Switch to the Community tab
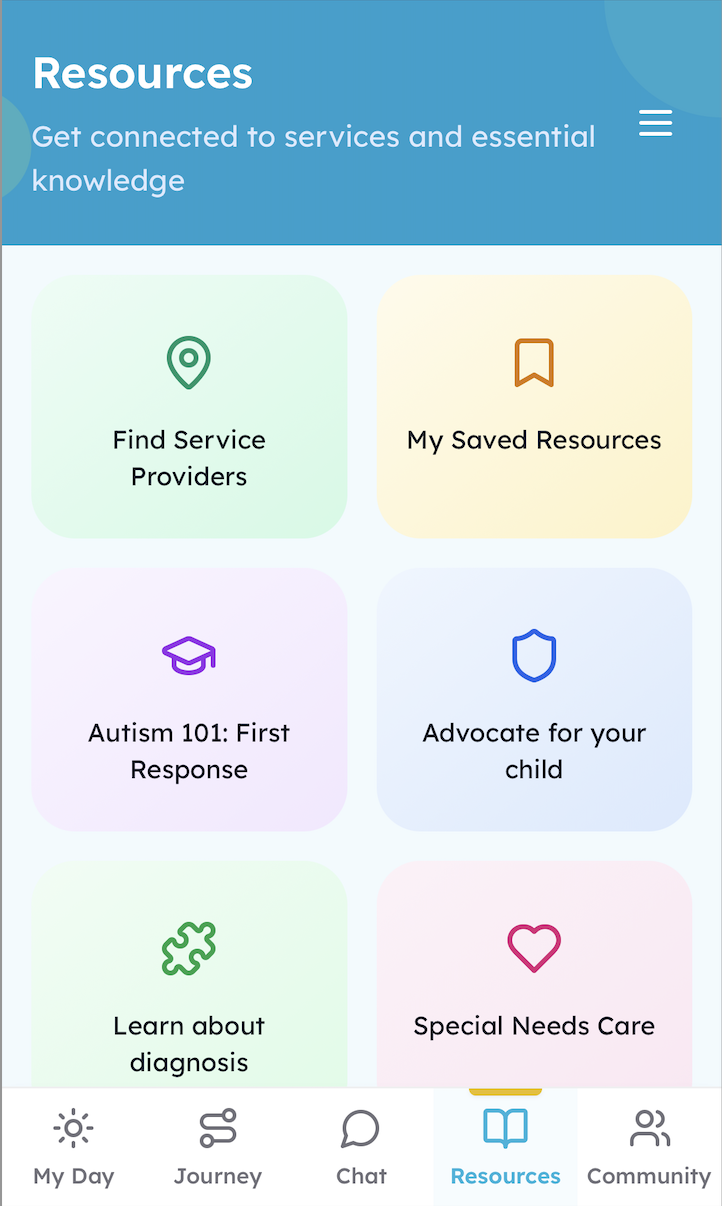722x1206 pixels. (649, 1148)
